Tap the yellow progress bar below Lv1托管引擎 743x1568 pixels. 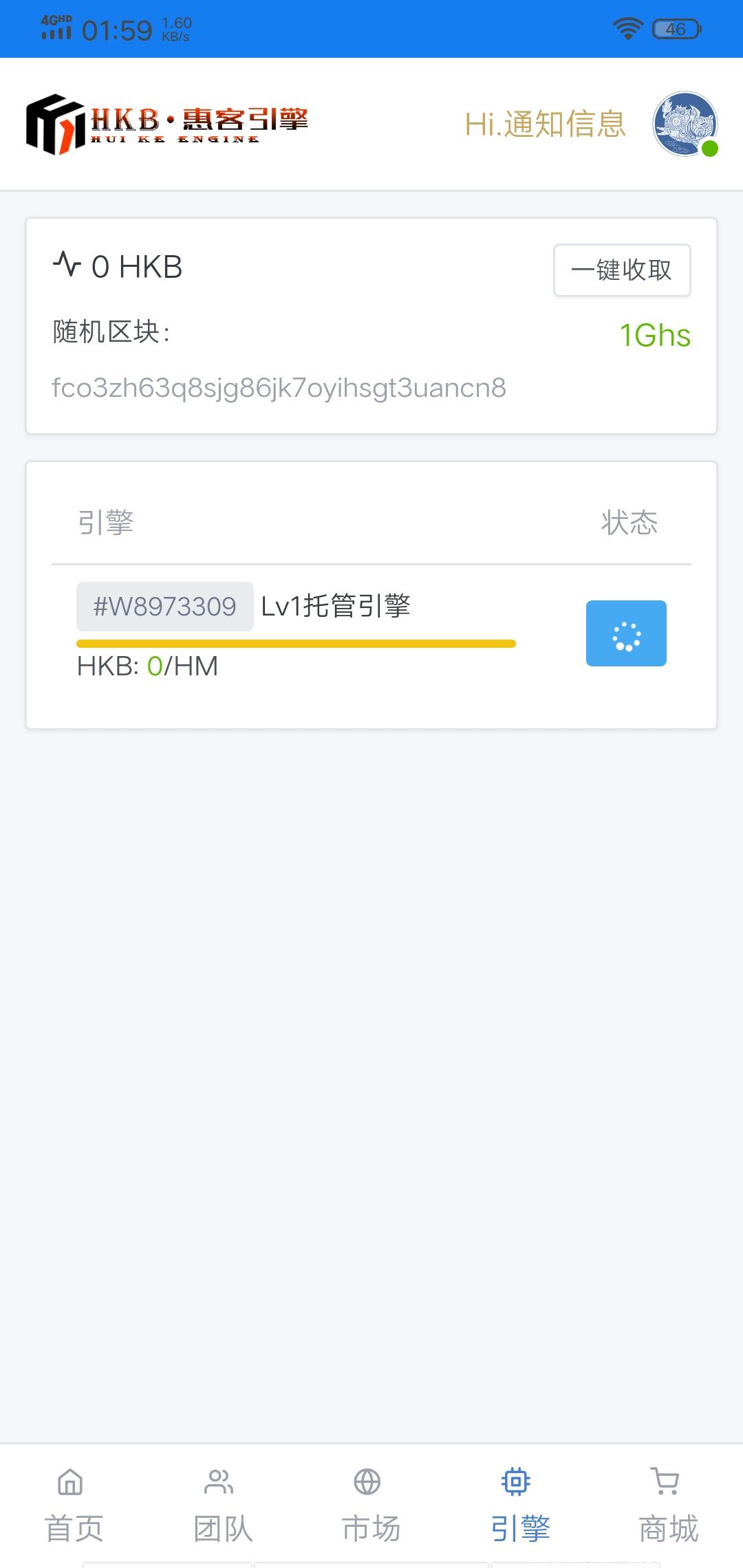coord(296,644)
